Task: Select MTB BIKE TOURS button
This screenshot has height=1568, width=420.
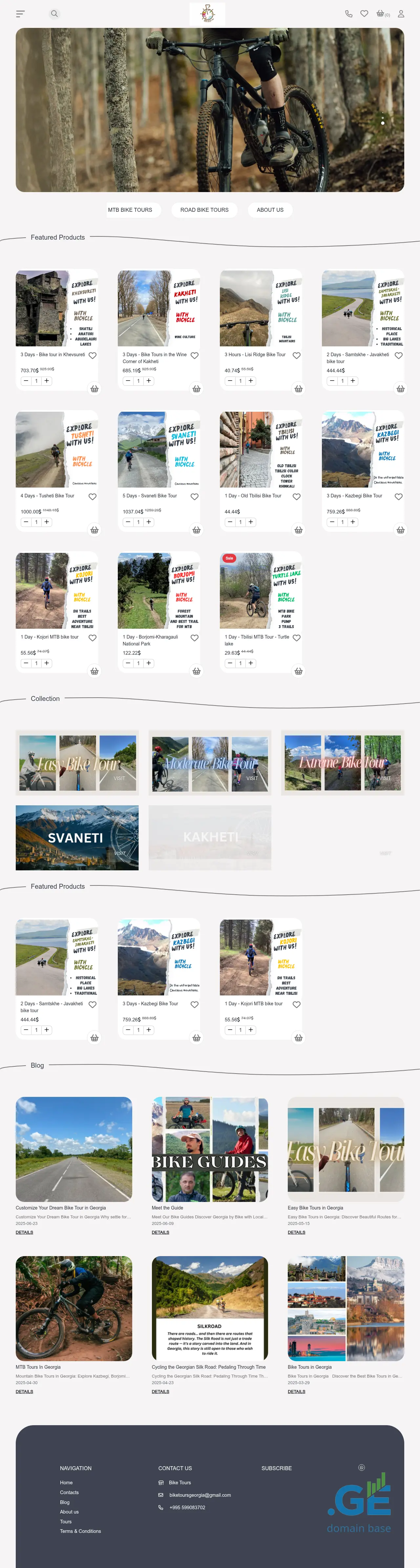Action: 130,210
